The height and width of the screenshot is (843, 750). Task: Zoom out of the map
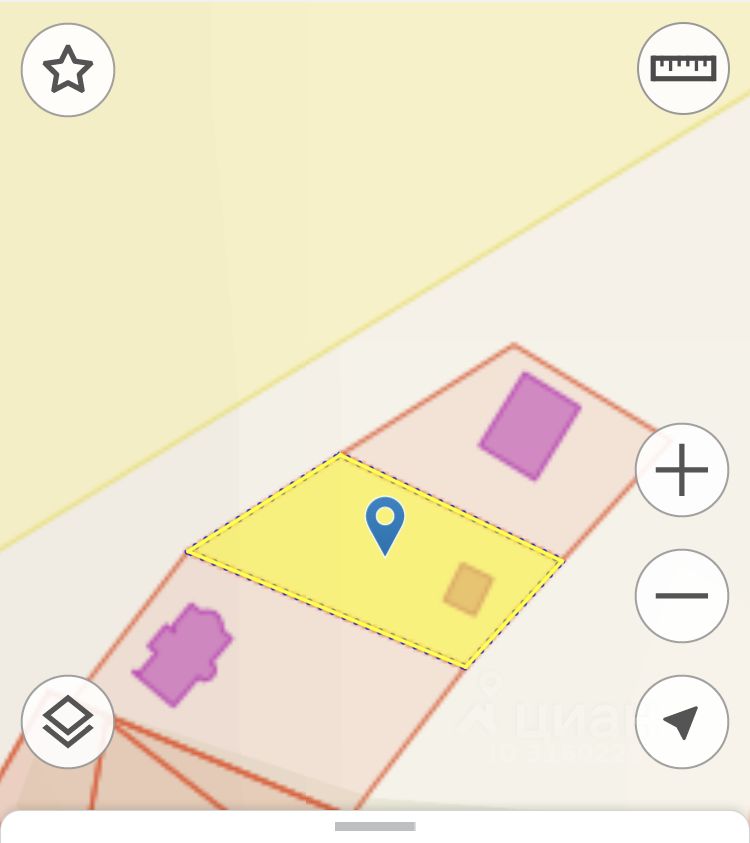pyautogui.click(x=682, y=596)
